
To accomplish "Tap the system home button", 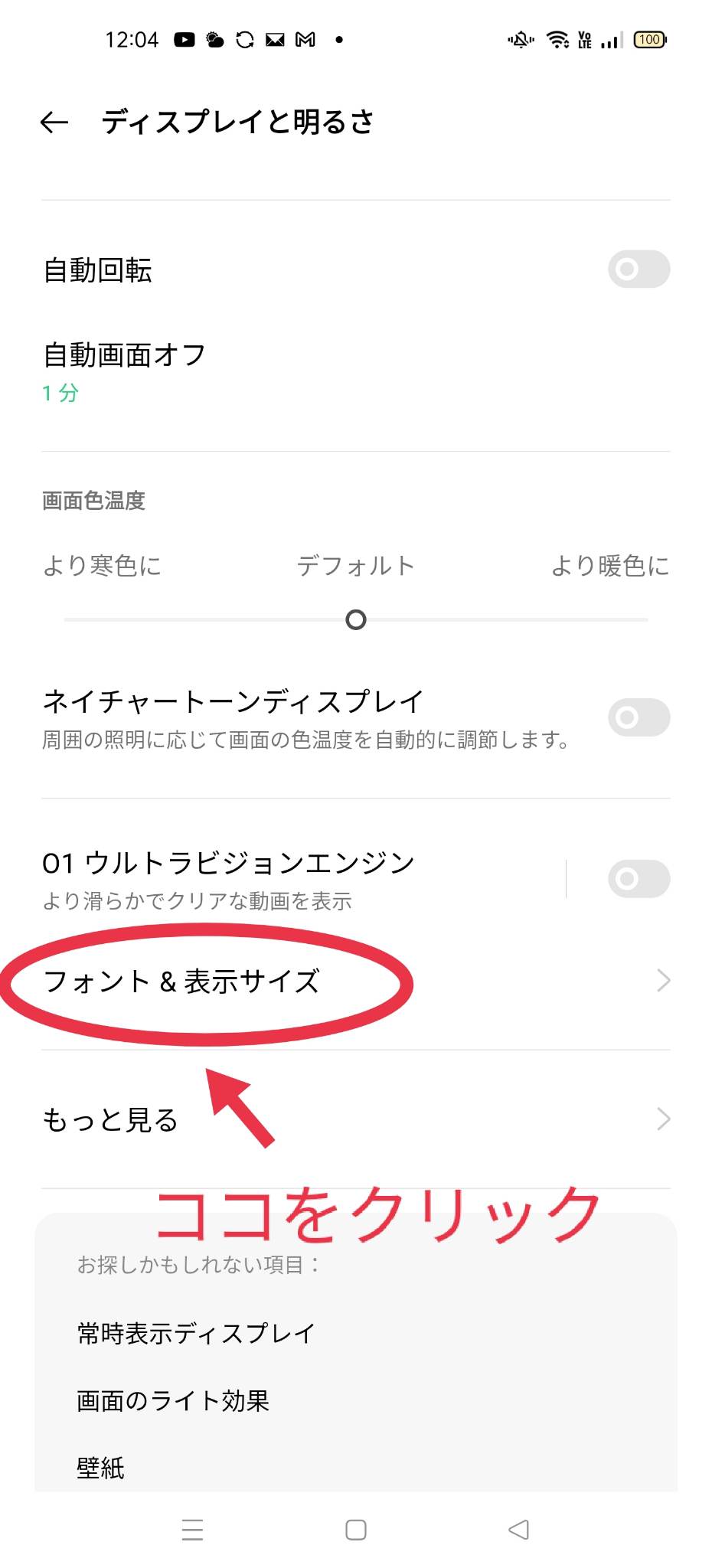I will point(356,1530).
